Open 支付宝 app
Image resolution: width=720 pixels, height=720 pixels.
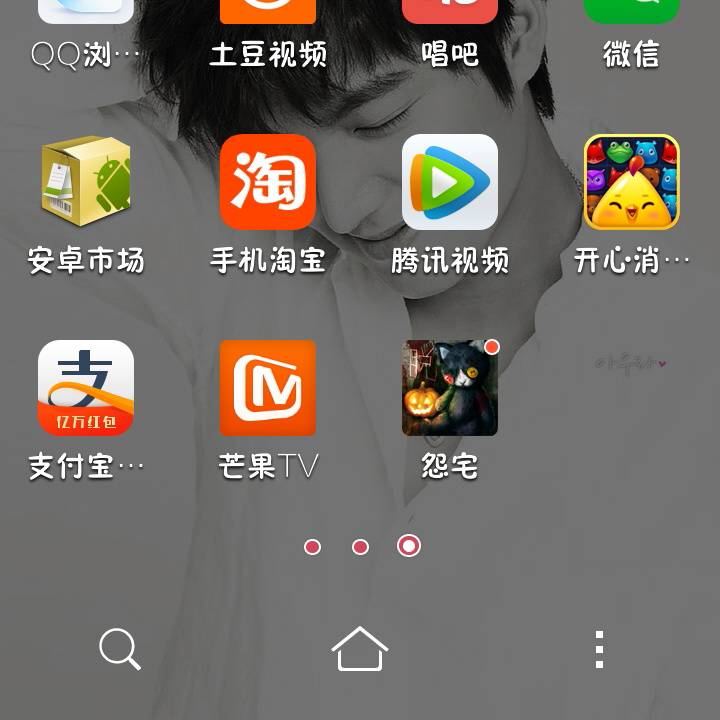[x=86, y=388]
